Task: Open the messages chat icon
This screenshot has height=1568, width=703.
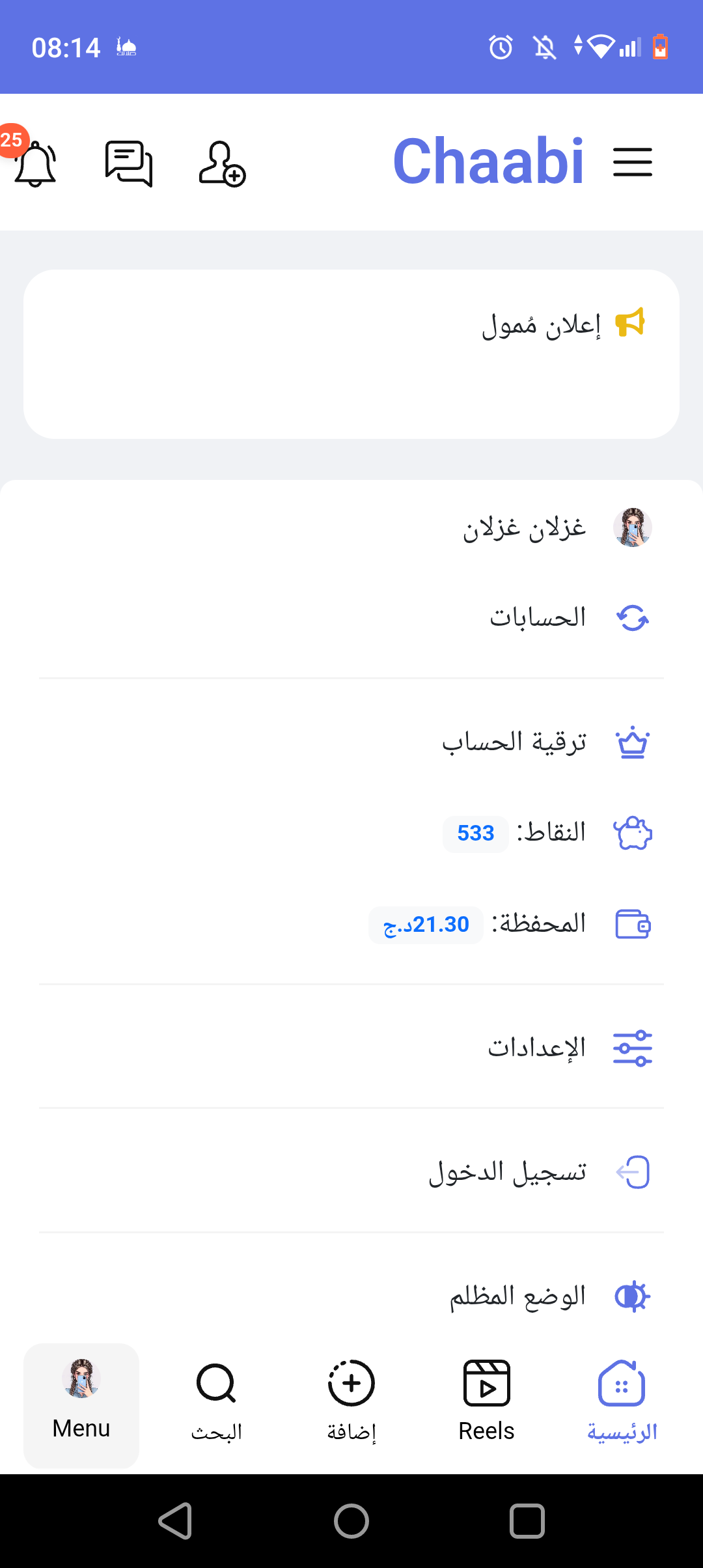Action: 129,163
